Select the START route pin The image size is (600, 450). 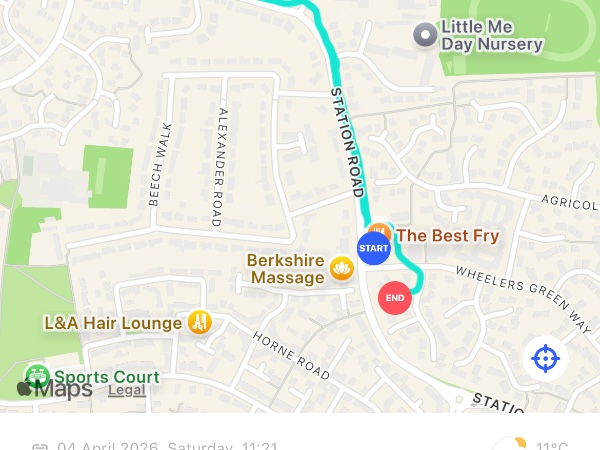373,247
